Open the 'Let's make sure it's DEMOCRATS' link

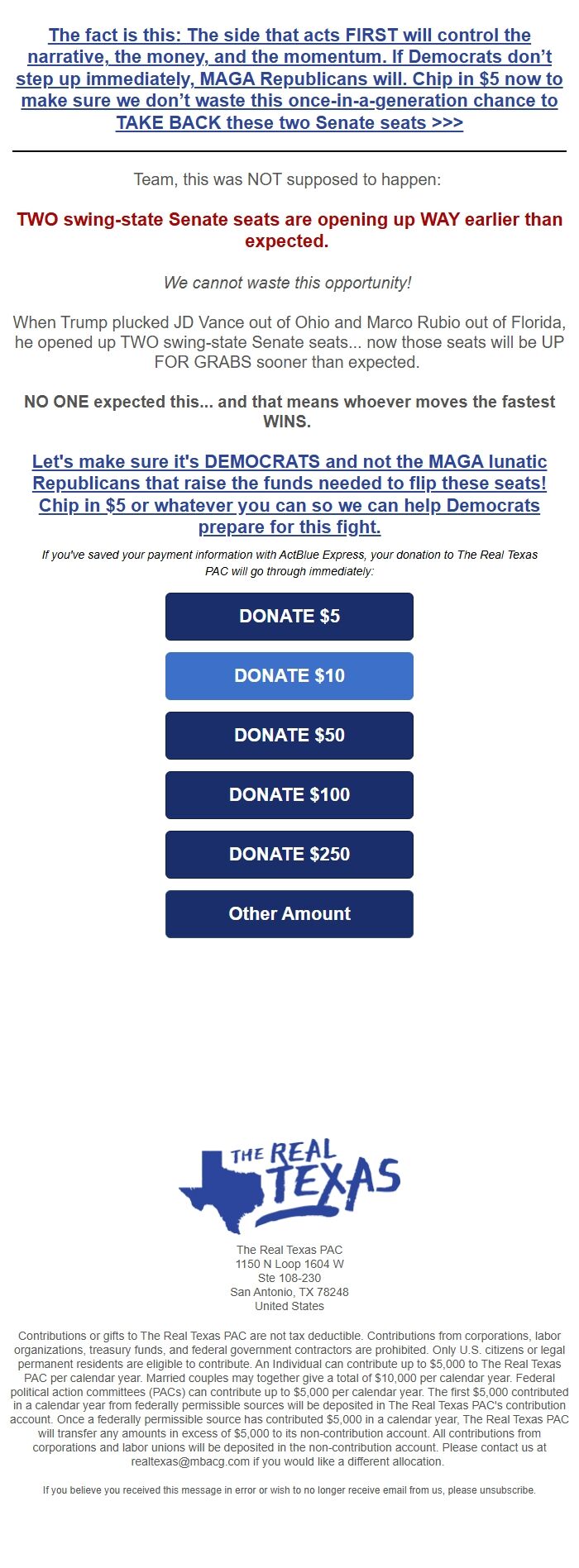tap(289, 494)
